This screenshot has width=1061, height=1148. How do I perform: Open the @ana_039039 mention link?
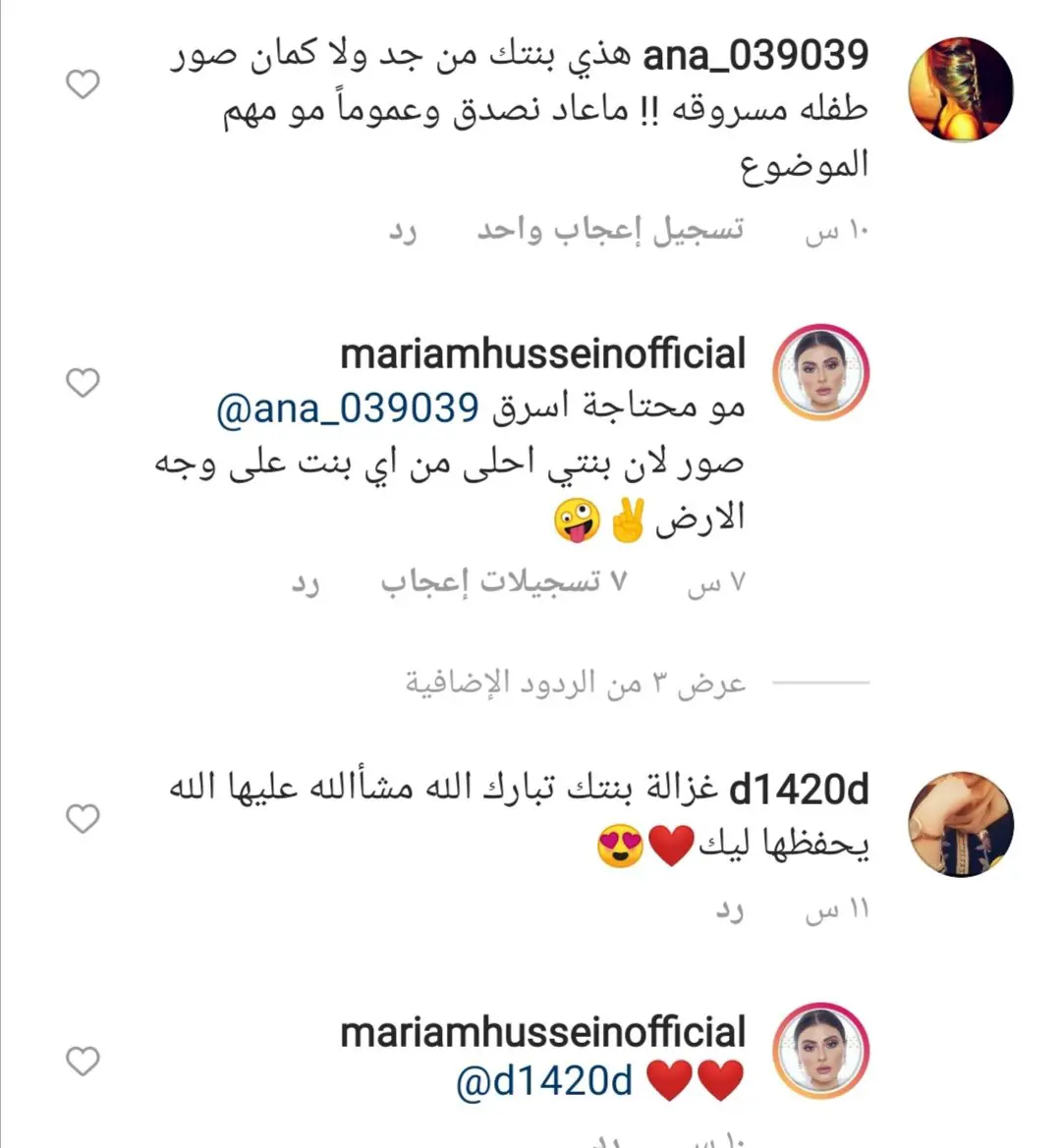[x=347, y=409]
